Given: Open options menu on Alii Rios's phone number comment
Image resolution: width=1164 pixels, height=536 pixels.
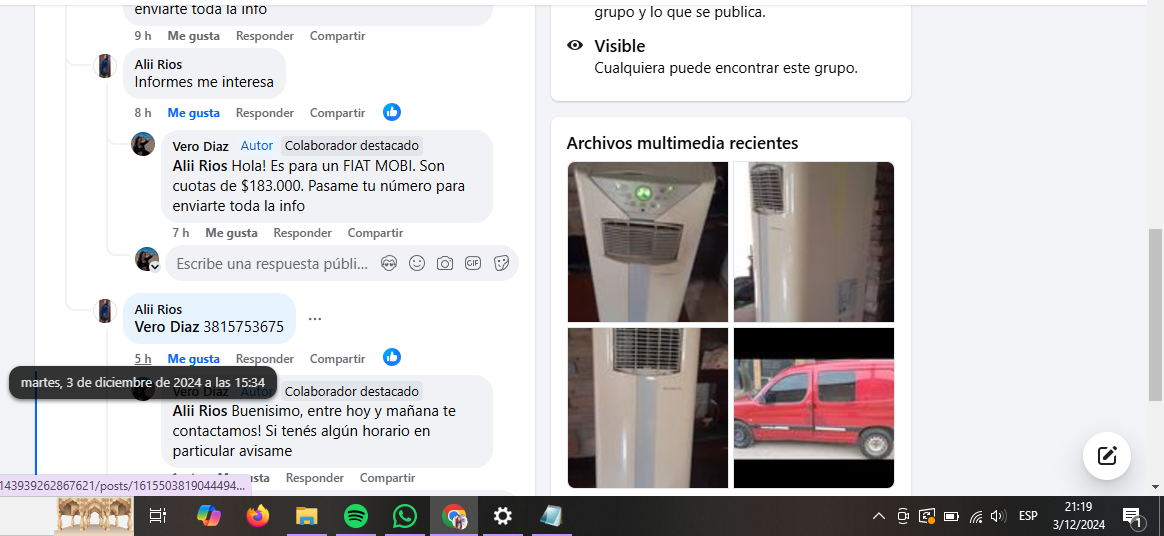Looking at the screenshot, I should click(x=315, y=319).
